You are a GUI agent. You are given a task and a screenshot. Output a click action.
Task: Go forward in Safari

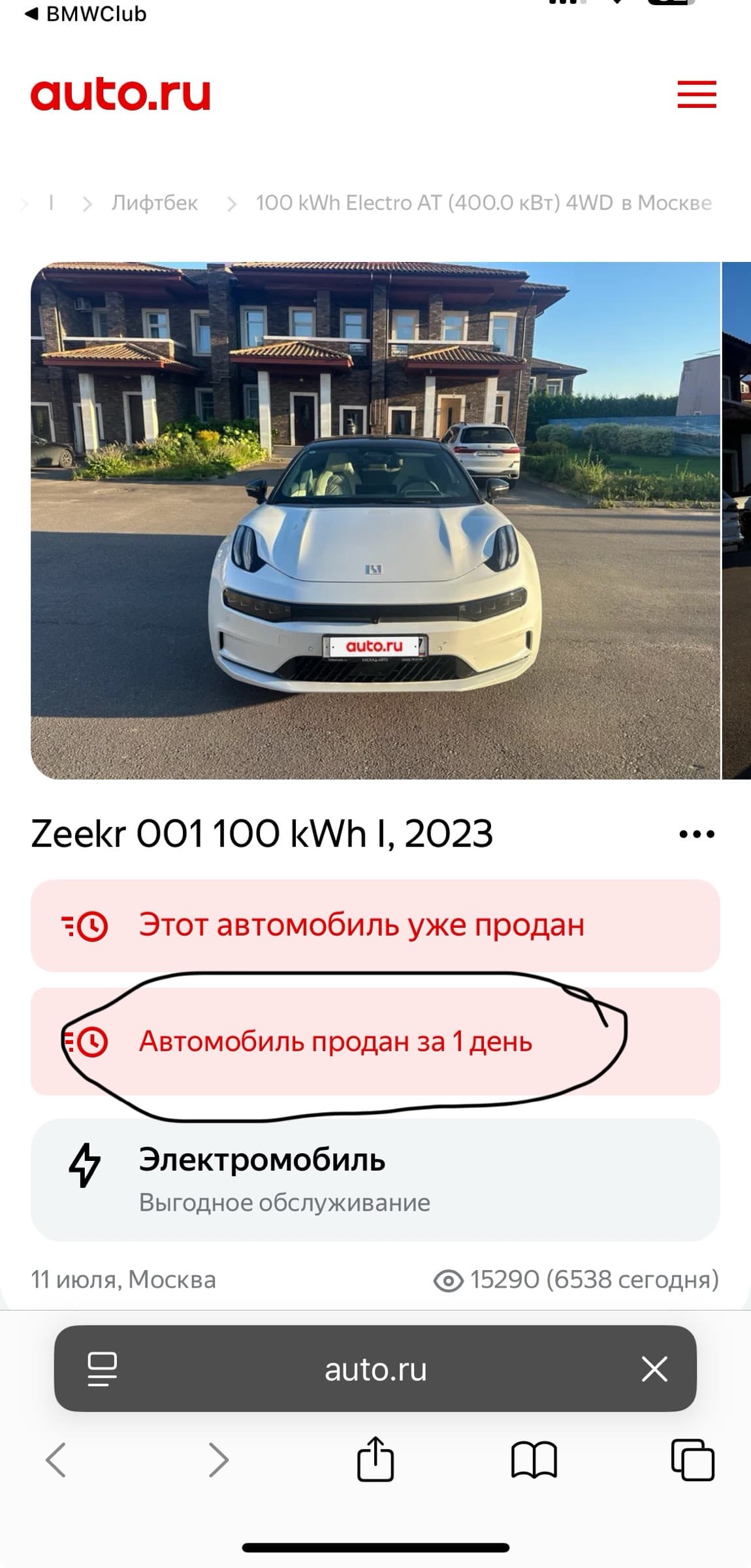(218, 1460)
